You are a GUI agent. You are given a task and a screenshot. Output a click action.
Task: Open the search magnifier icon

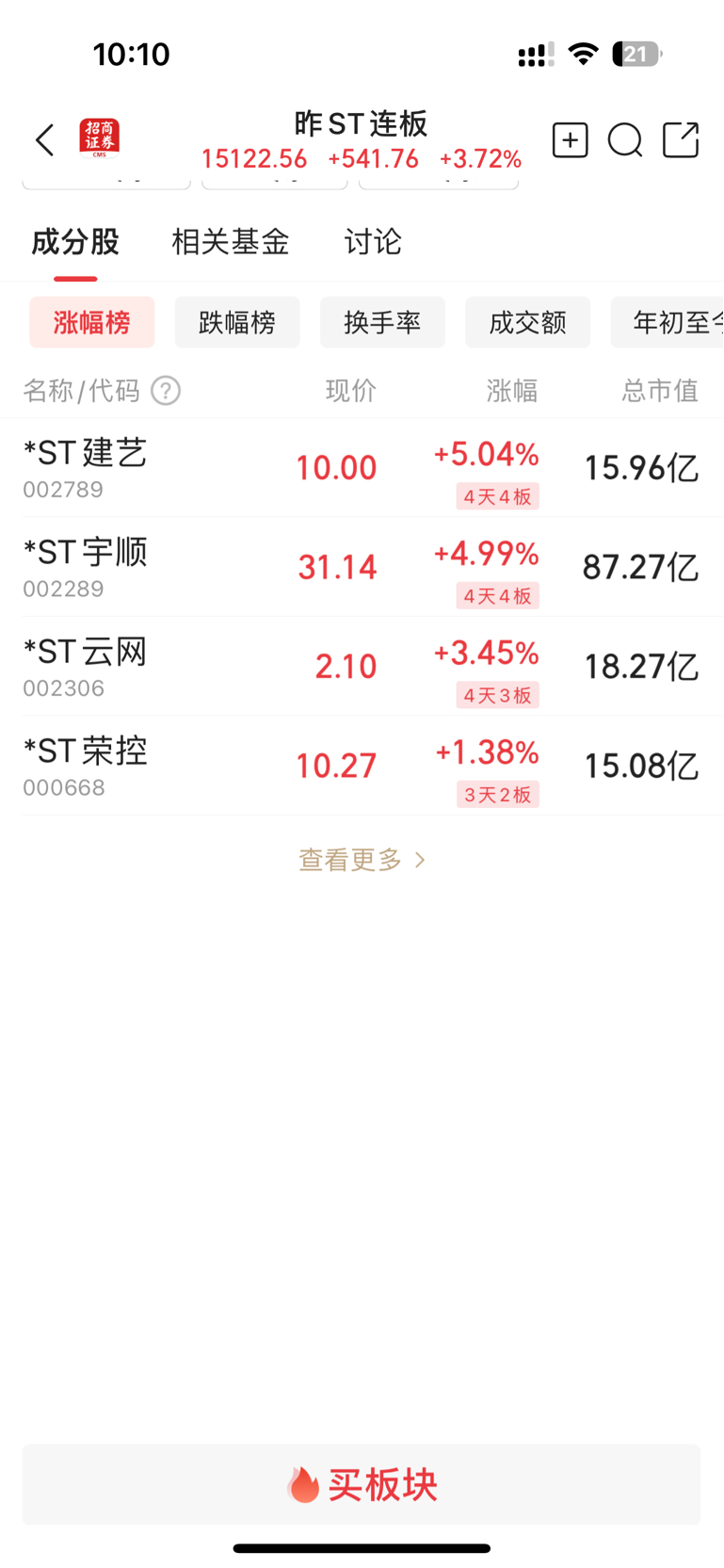point(624,140)
